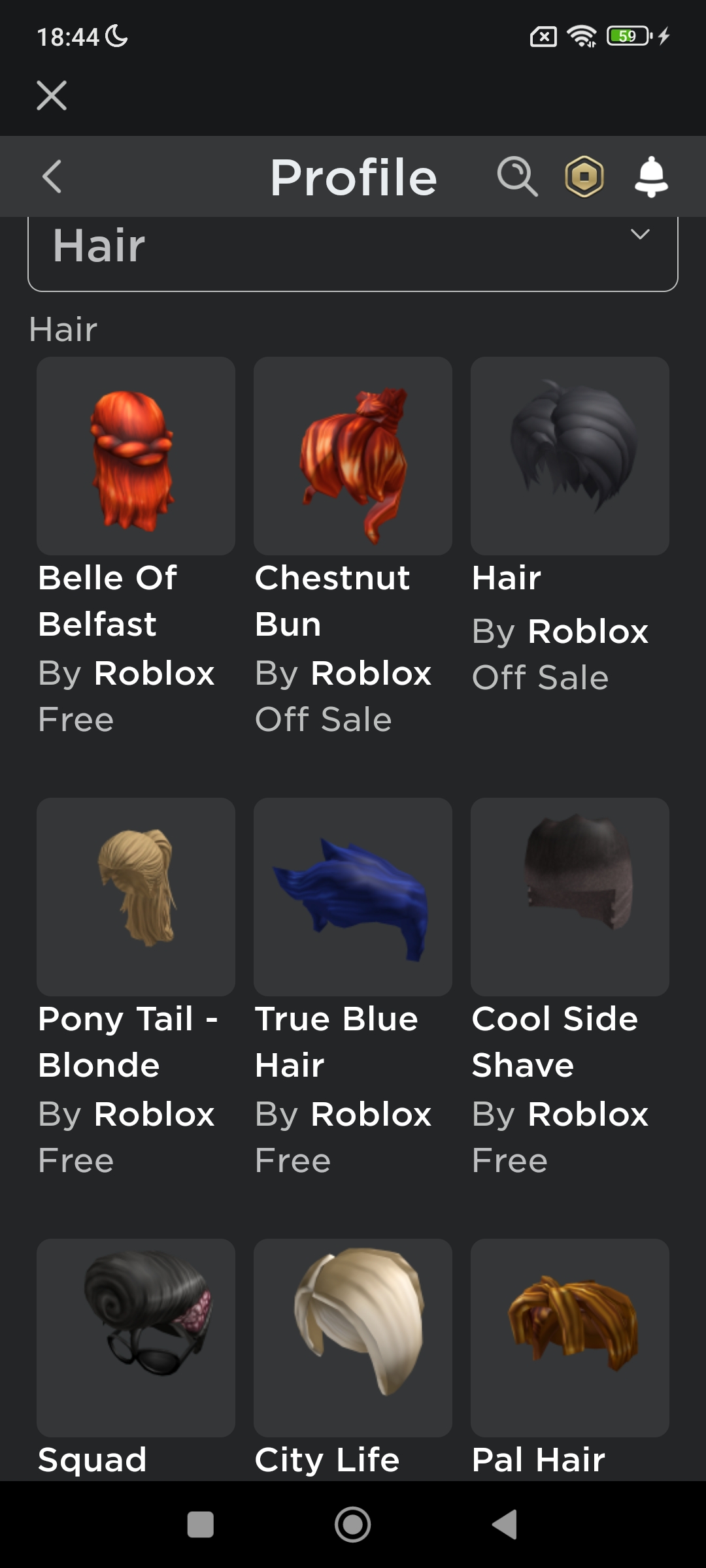706x1568 pixels.
Task: Open the notifications bell
Action: (x=651, y=176)
